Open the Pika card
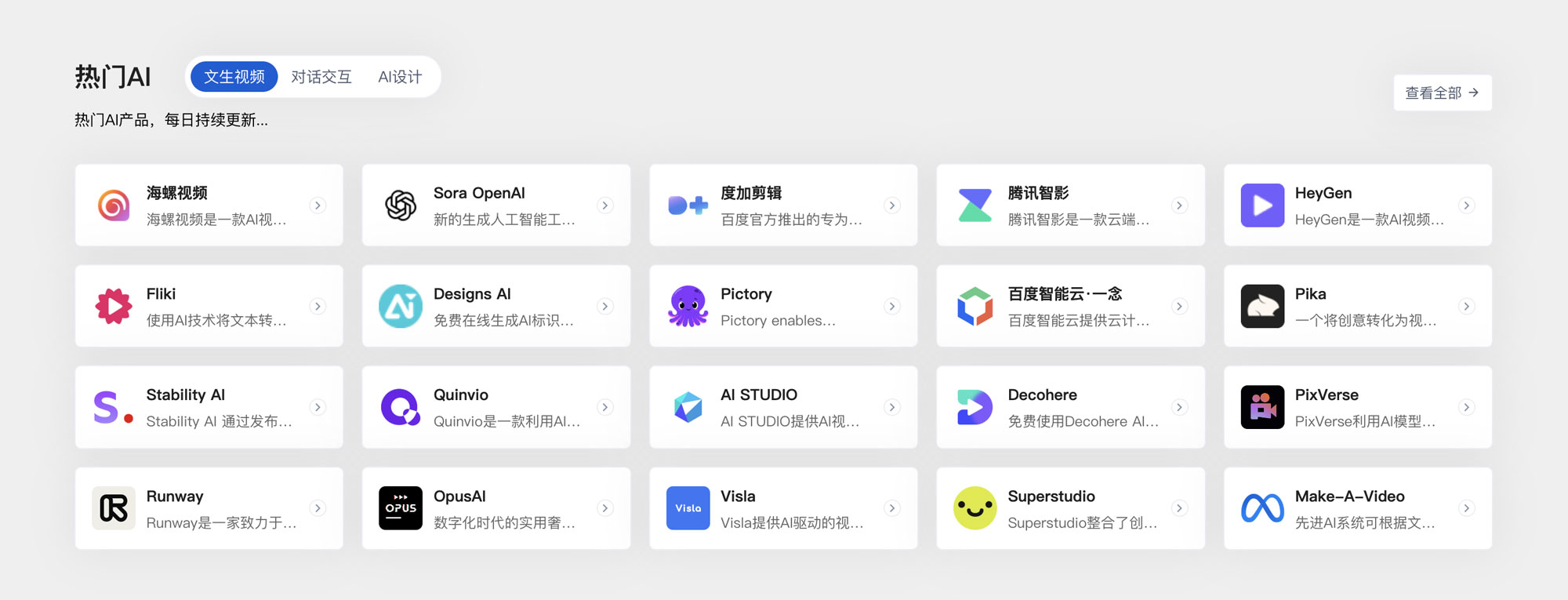1568x600 pixels. click(x=1357, y=307)
